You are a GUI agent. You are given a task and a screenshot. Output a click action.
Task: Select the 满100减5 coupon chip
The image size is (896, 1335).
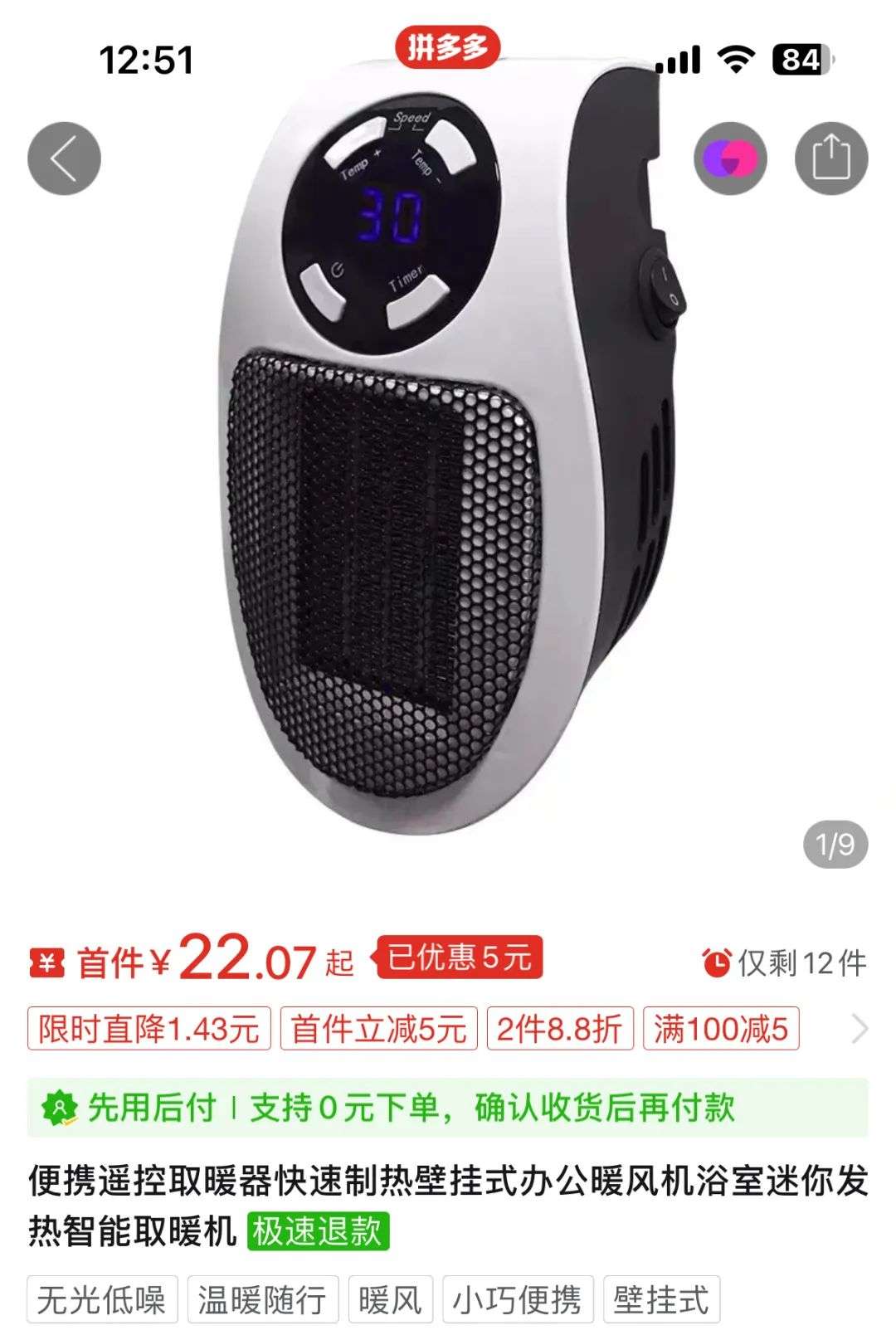coord(720,1029)
